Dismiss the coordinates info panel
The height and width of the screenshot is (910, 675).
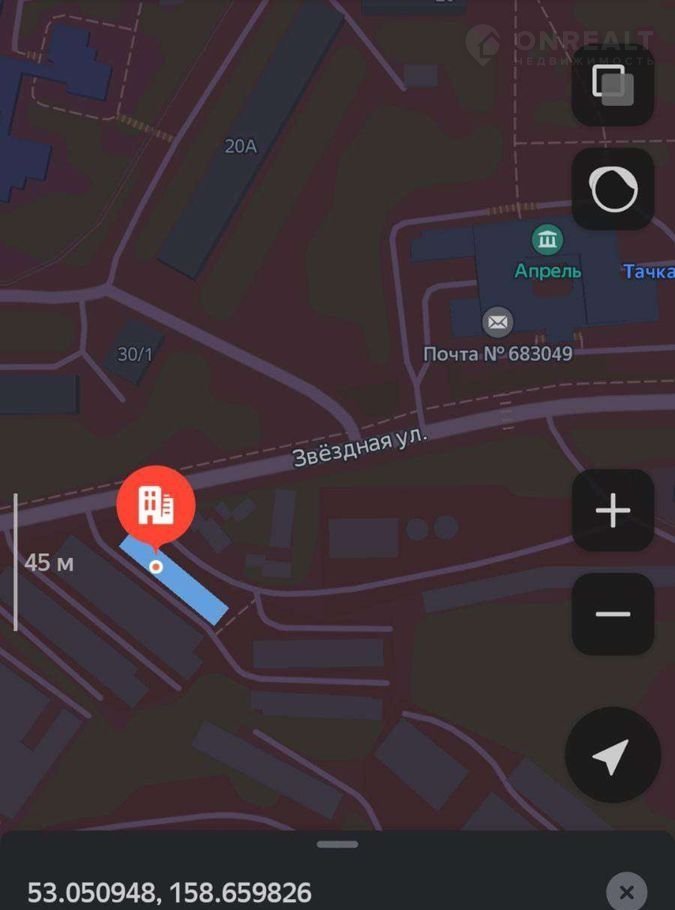(x=627, y=891)
